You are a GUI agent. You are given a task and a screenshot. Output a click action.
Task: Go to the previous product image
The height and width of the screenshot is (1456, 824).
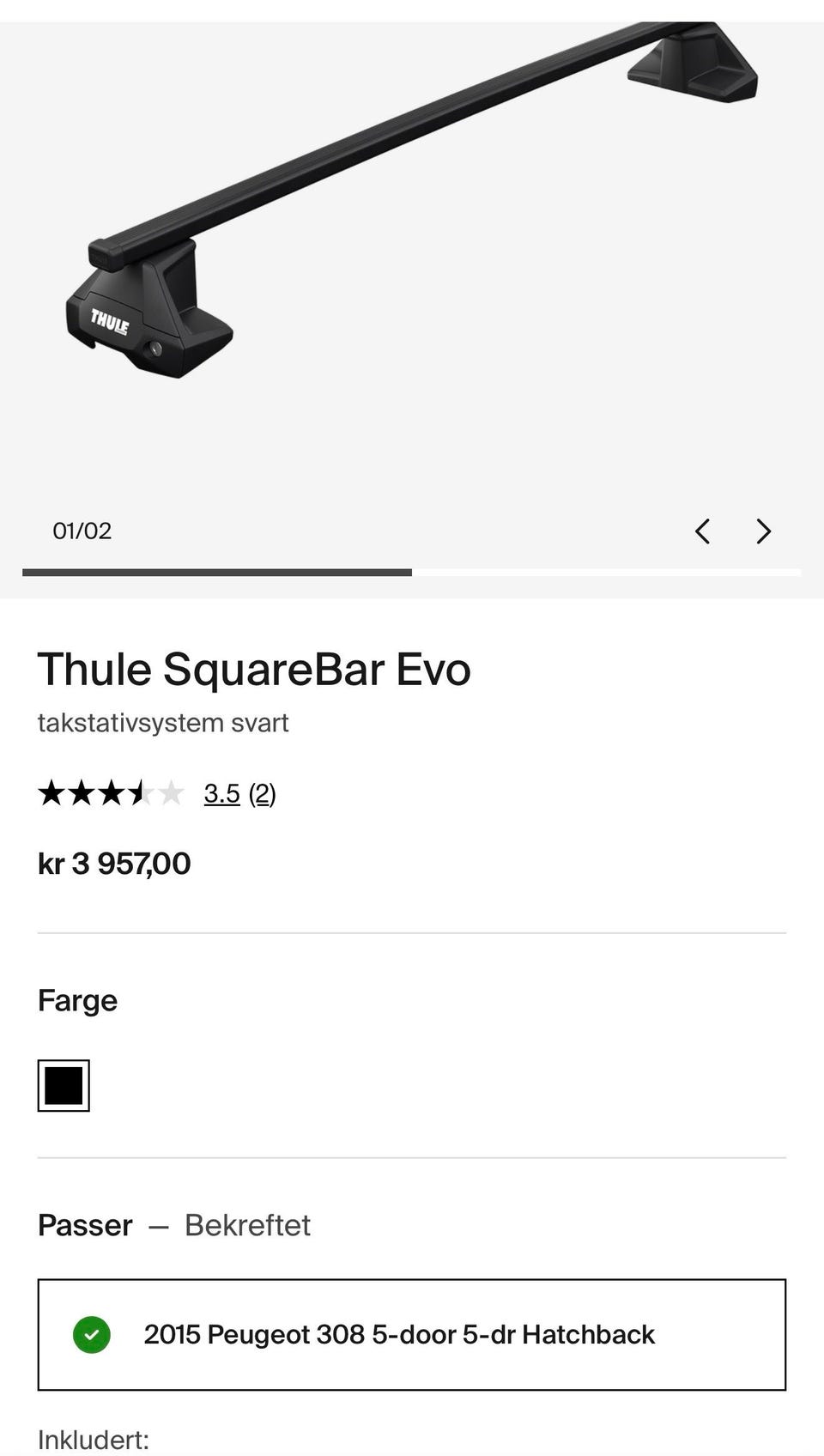702,531
